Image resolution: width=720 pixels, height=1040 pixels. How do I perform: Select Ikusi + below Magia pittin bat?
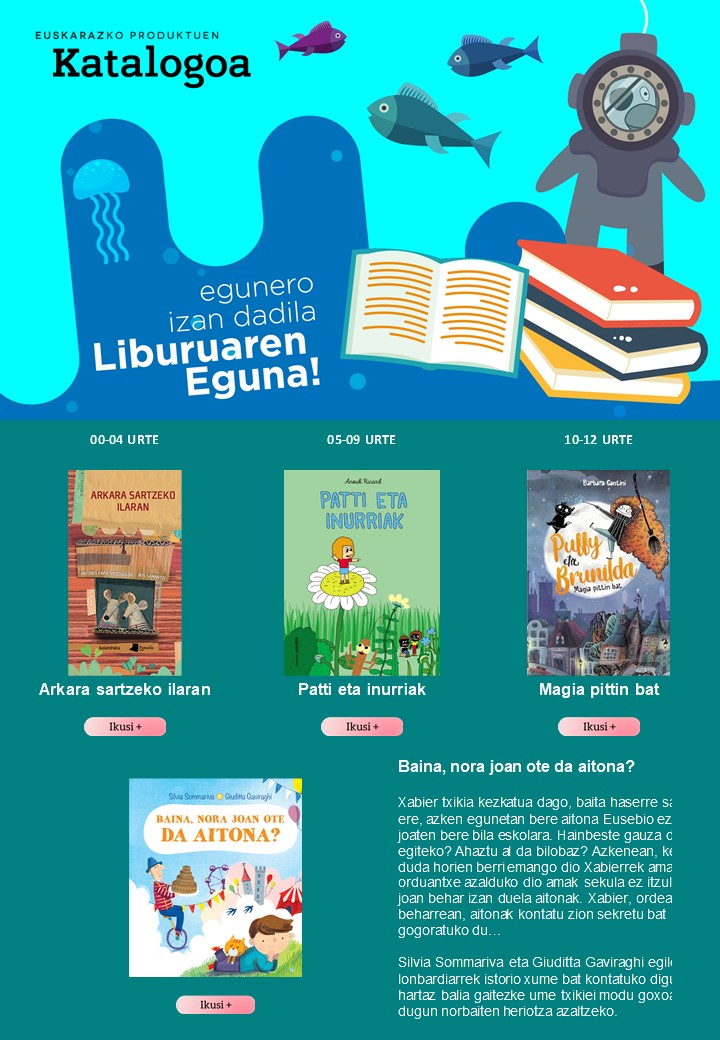tap(598, 727)
